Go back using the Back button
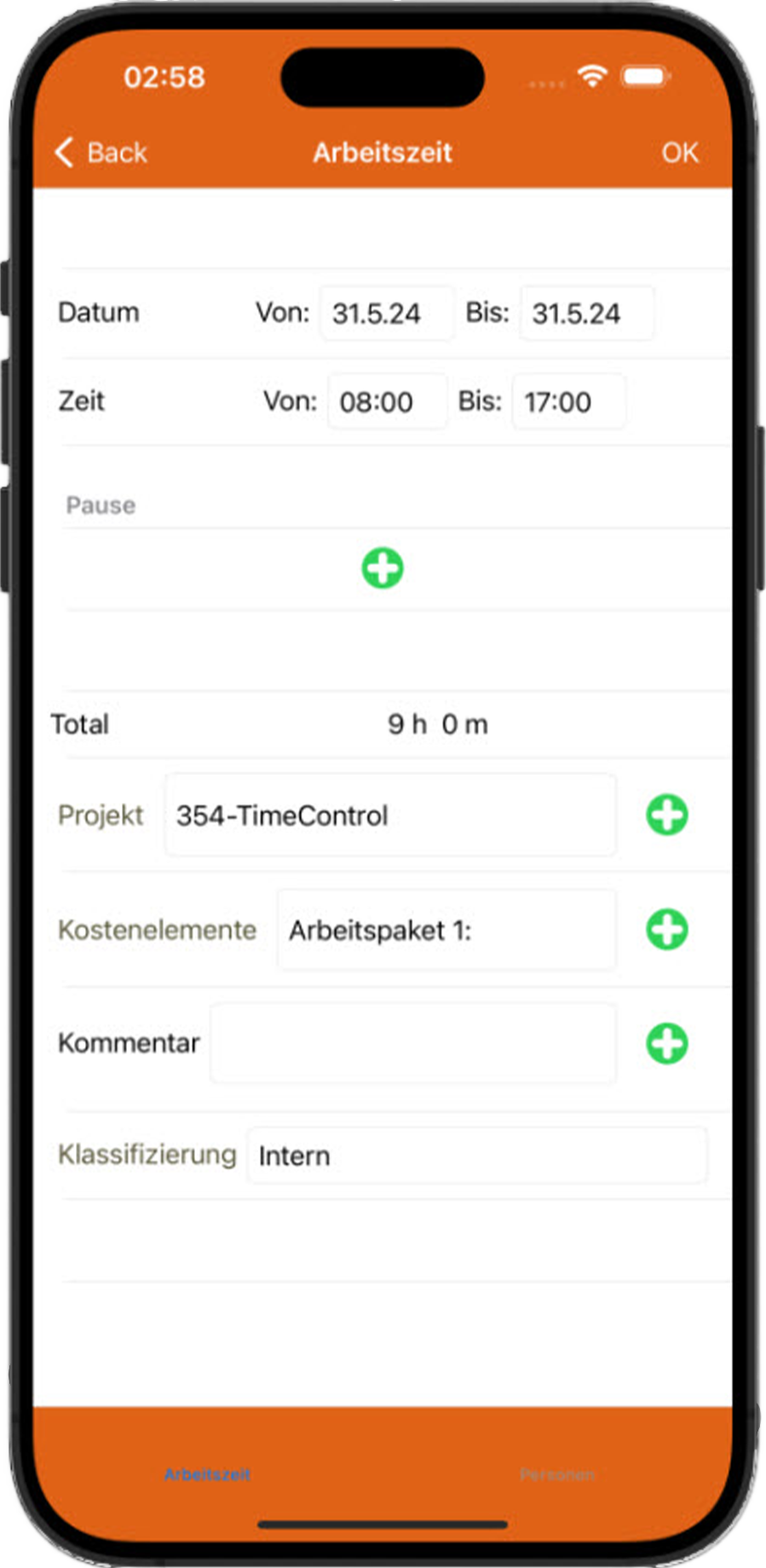Image resolution: width=766 pixels, height=1568 pixels. click(101, 153)
